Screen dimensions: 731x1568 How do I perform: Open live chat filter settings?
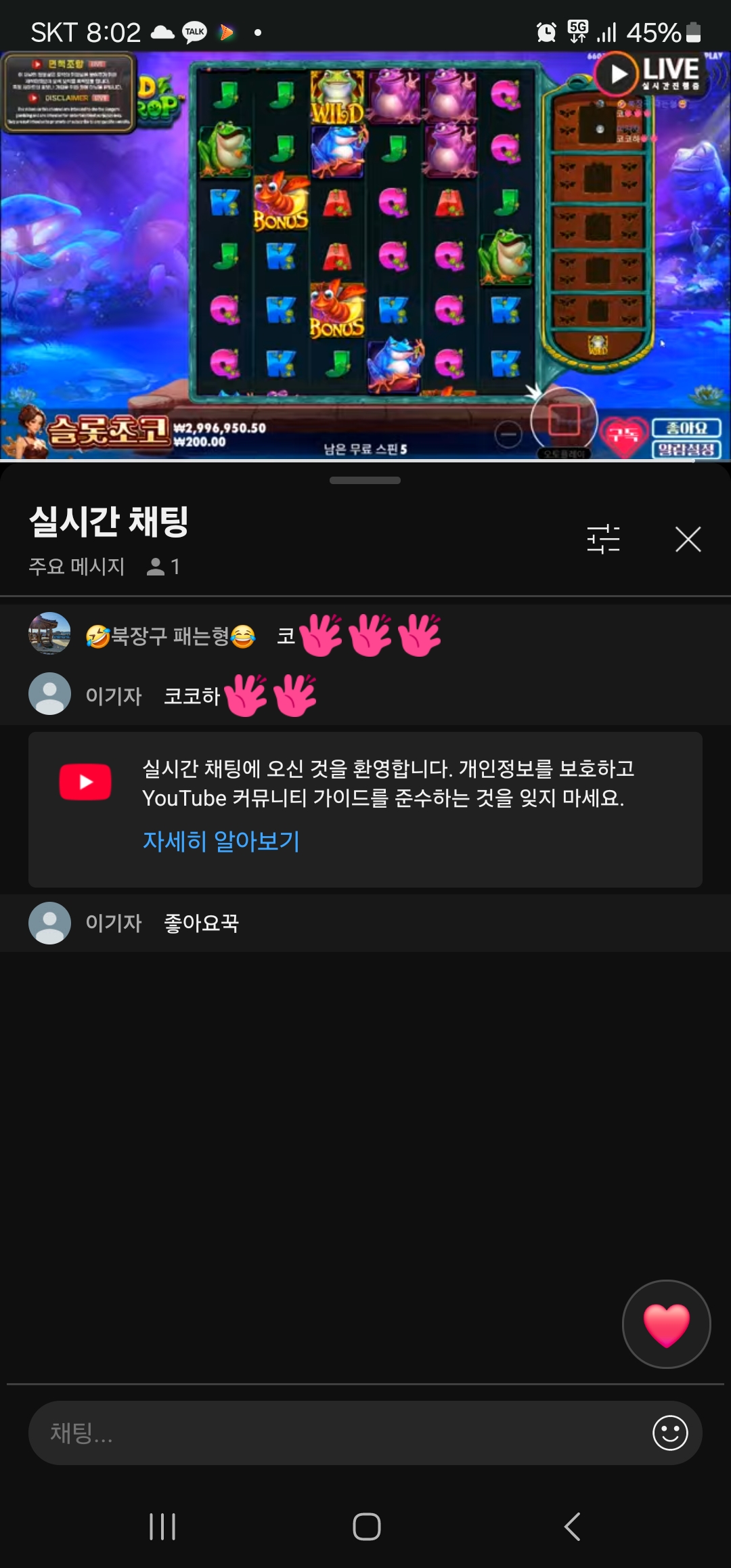click(603, 540)
